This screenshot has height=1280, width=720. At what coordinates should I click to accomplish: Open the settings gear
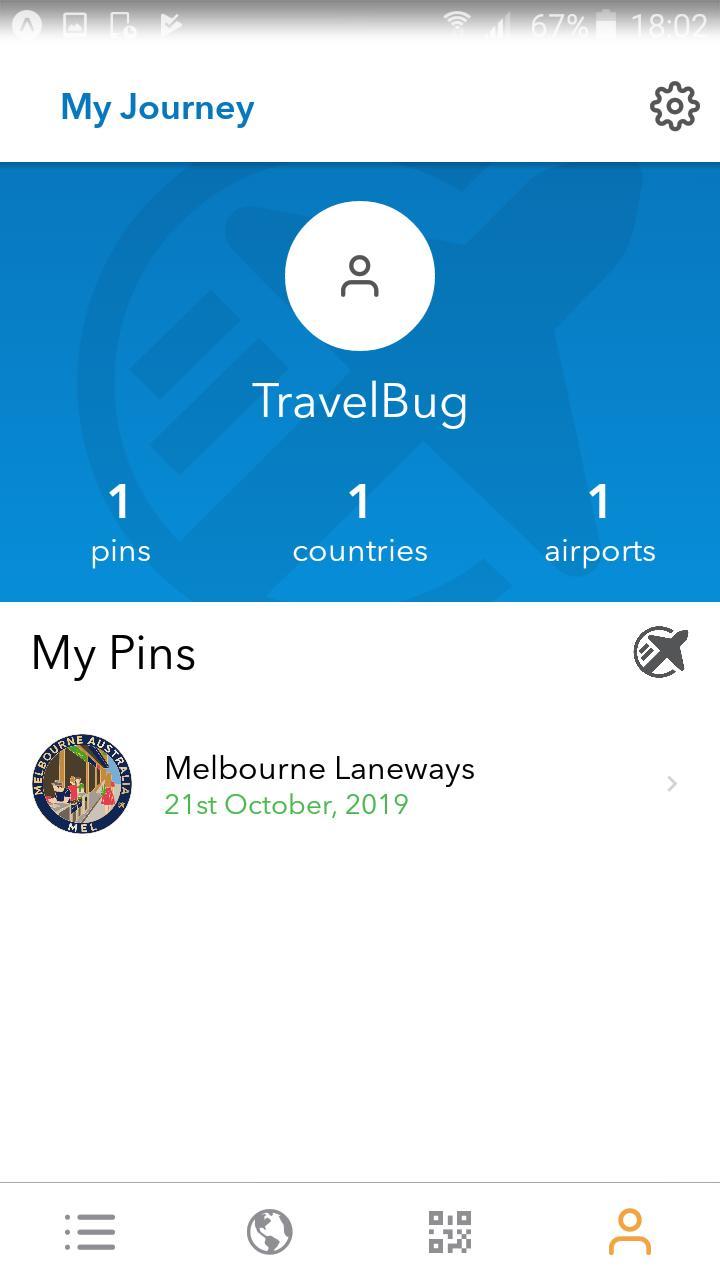[675, 106]
